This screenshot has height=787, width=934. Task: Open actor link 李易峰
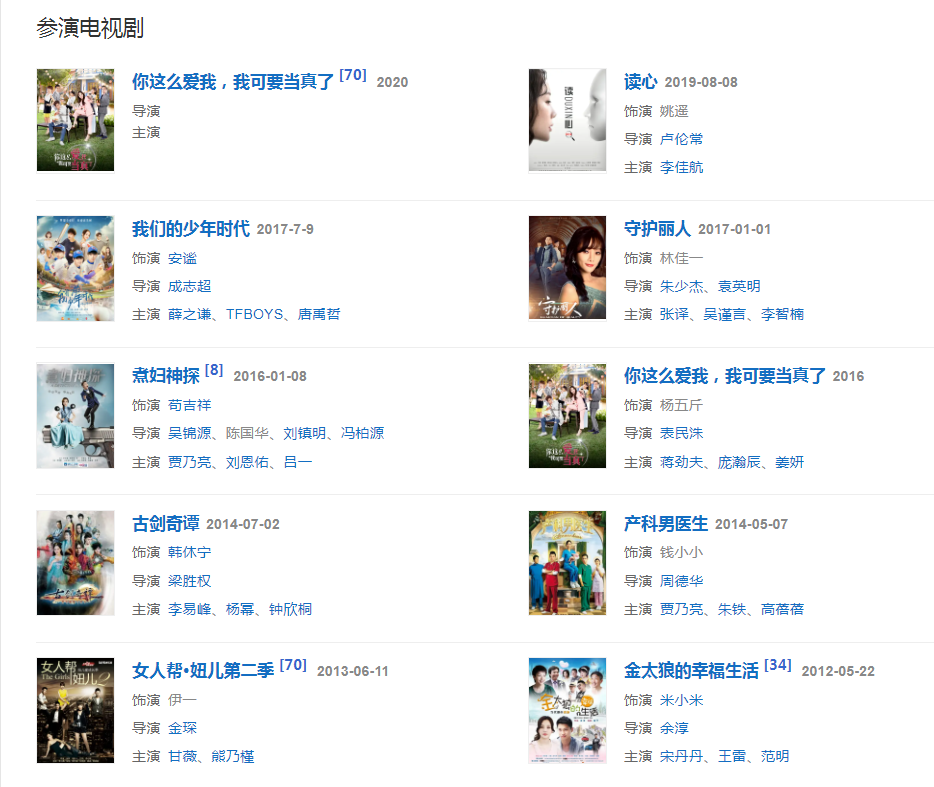pyautogui.click(x=190, y=609)
